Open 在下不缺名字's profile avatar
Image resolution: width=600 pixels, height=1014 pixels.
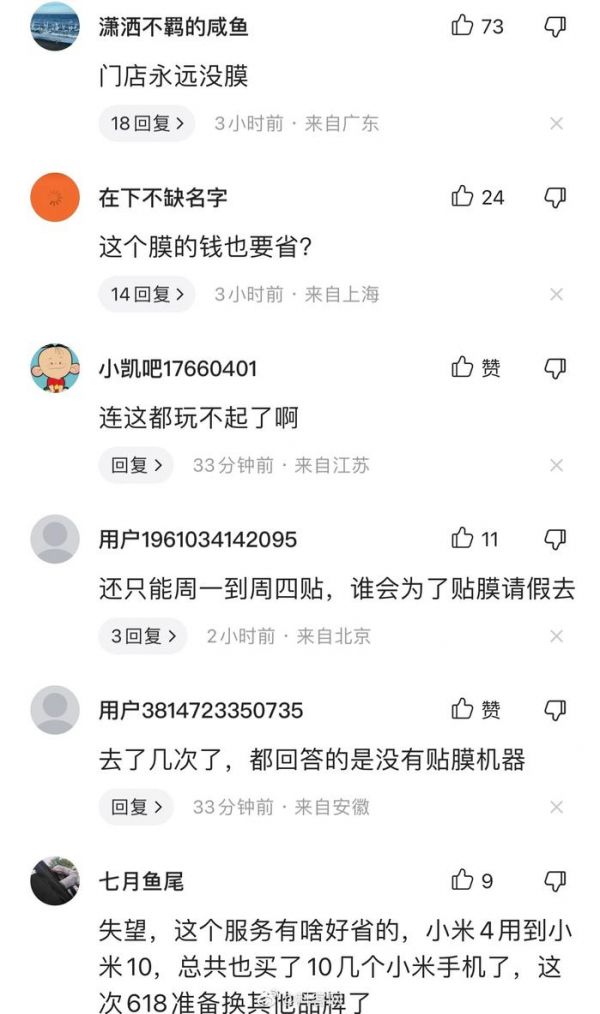tap(55, 197)
